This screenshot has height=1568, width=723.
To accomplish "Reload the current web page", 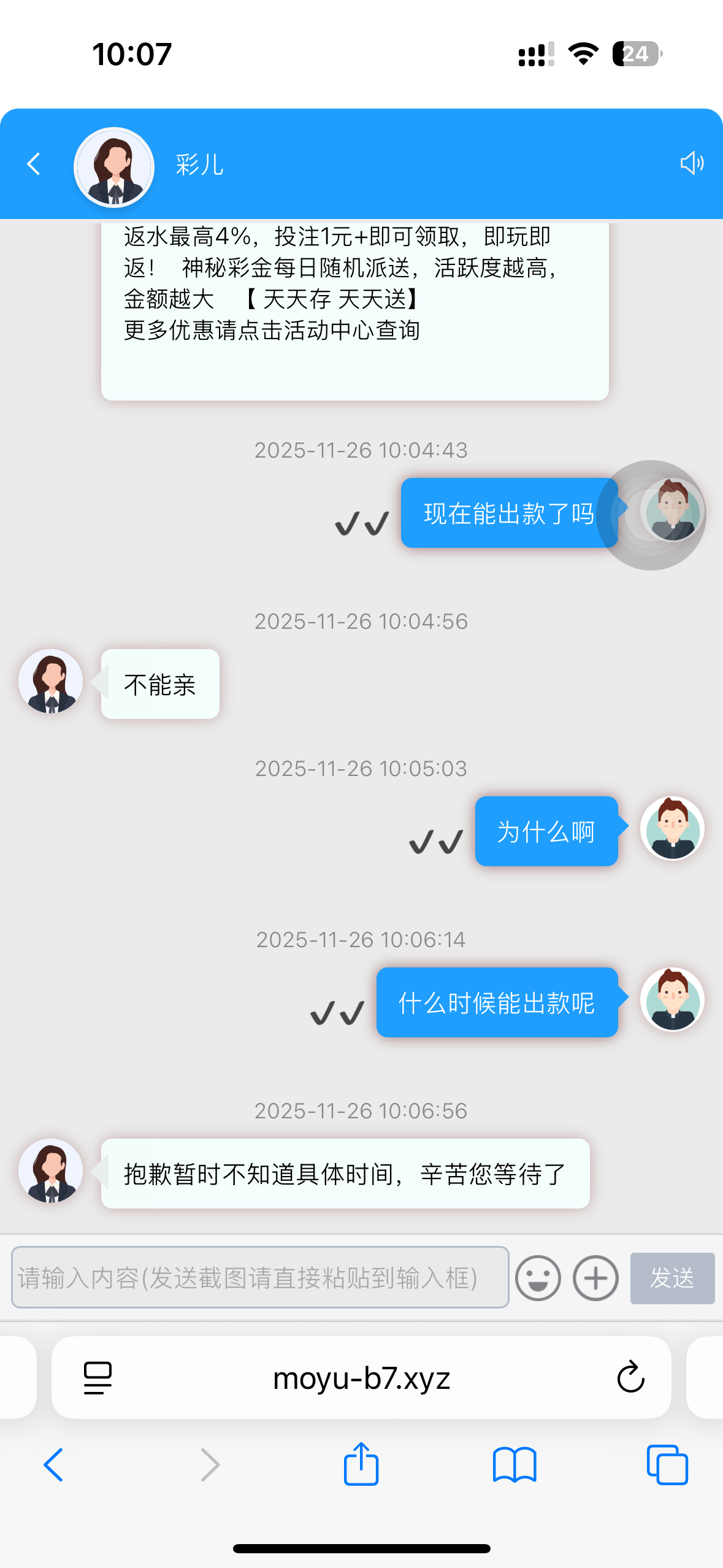I will pos(630,1378).
